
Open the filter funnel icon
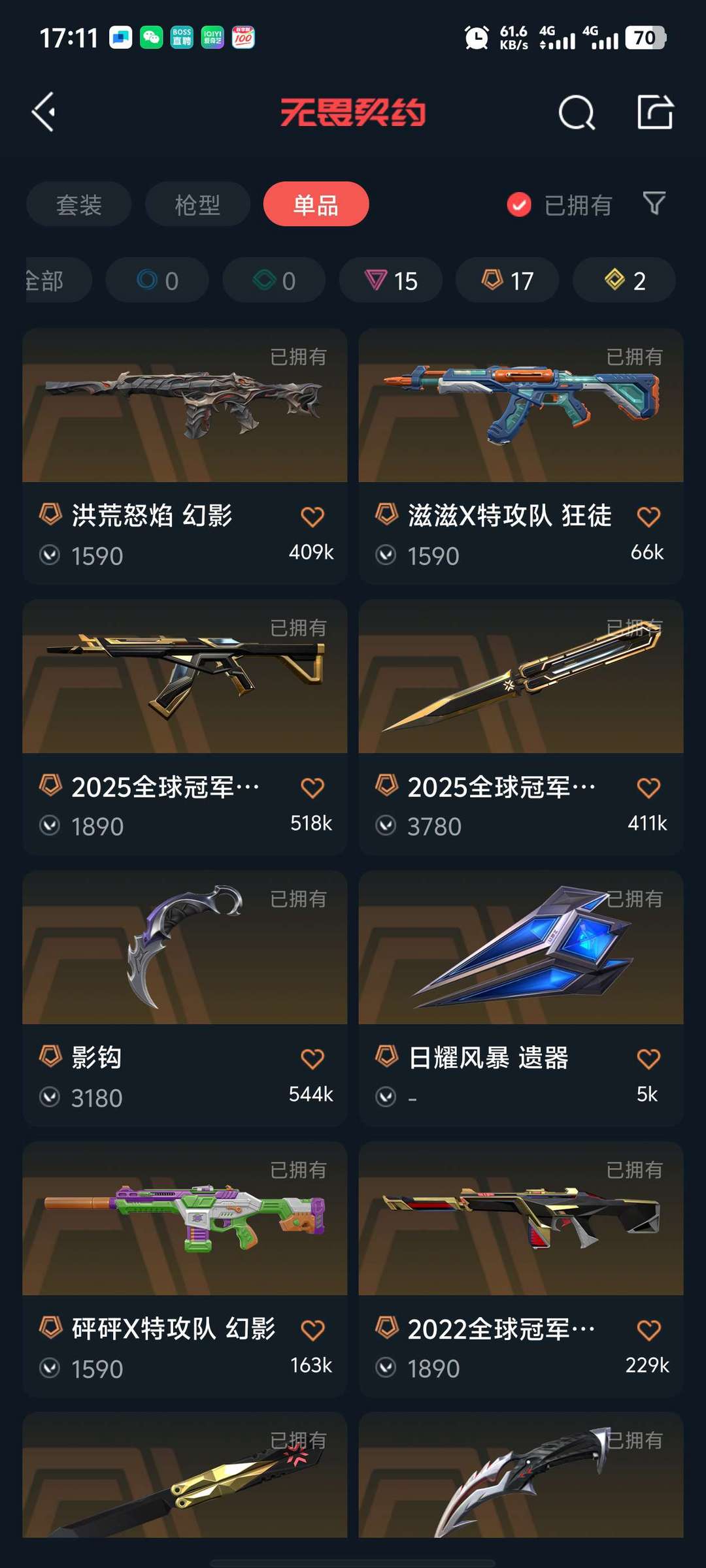(654, 204)
